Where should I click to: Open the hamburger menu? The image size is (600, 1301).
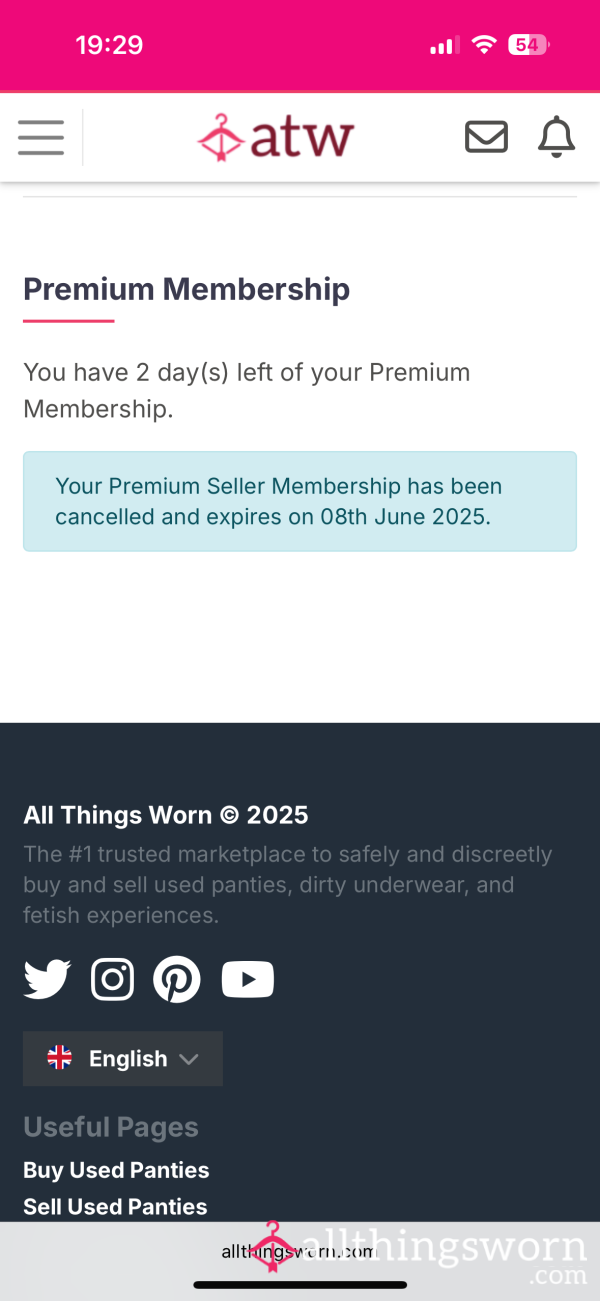(x=41, y=137)
